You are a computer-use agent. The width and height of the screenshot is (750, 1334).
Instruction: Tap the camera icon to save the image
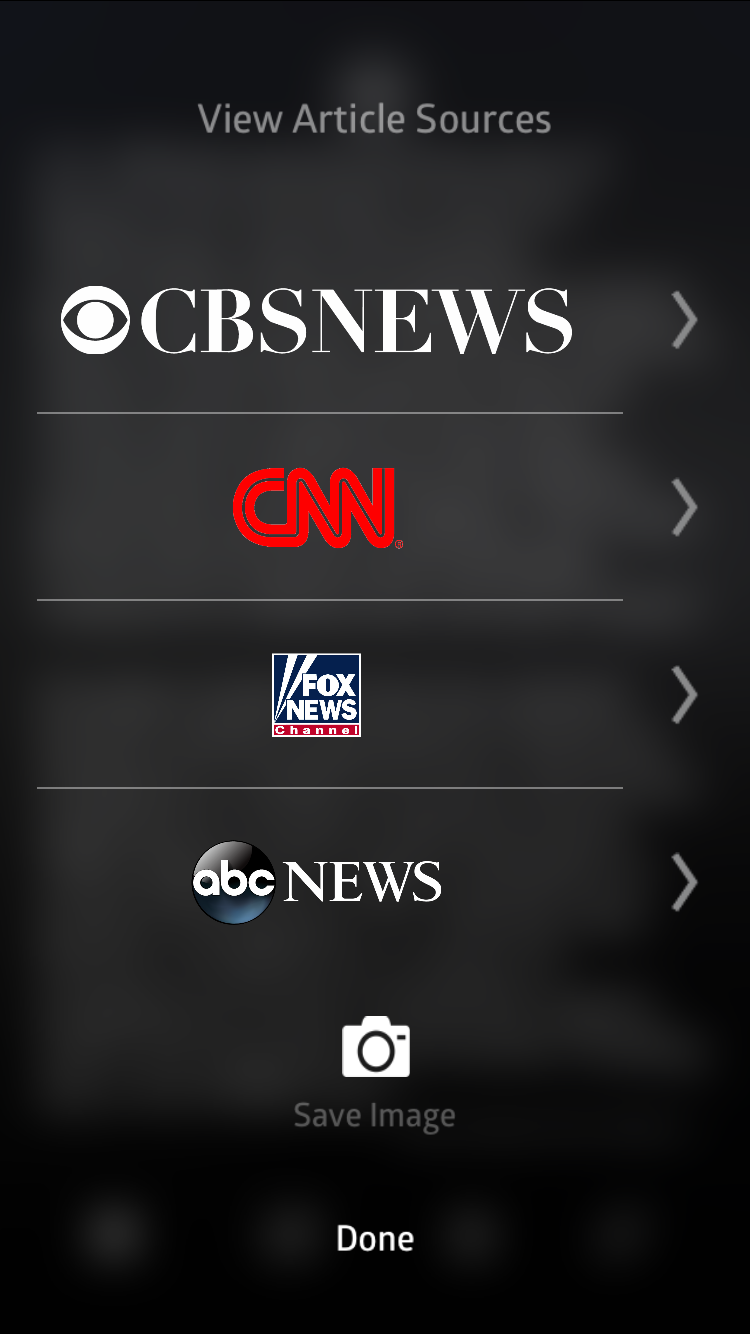point(375,1048)
